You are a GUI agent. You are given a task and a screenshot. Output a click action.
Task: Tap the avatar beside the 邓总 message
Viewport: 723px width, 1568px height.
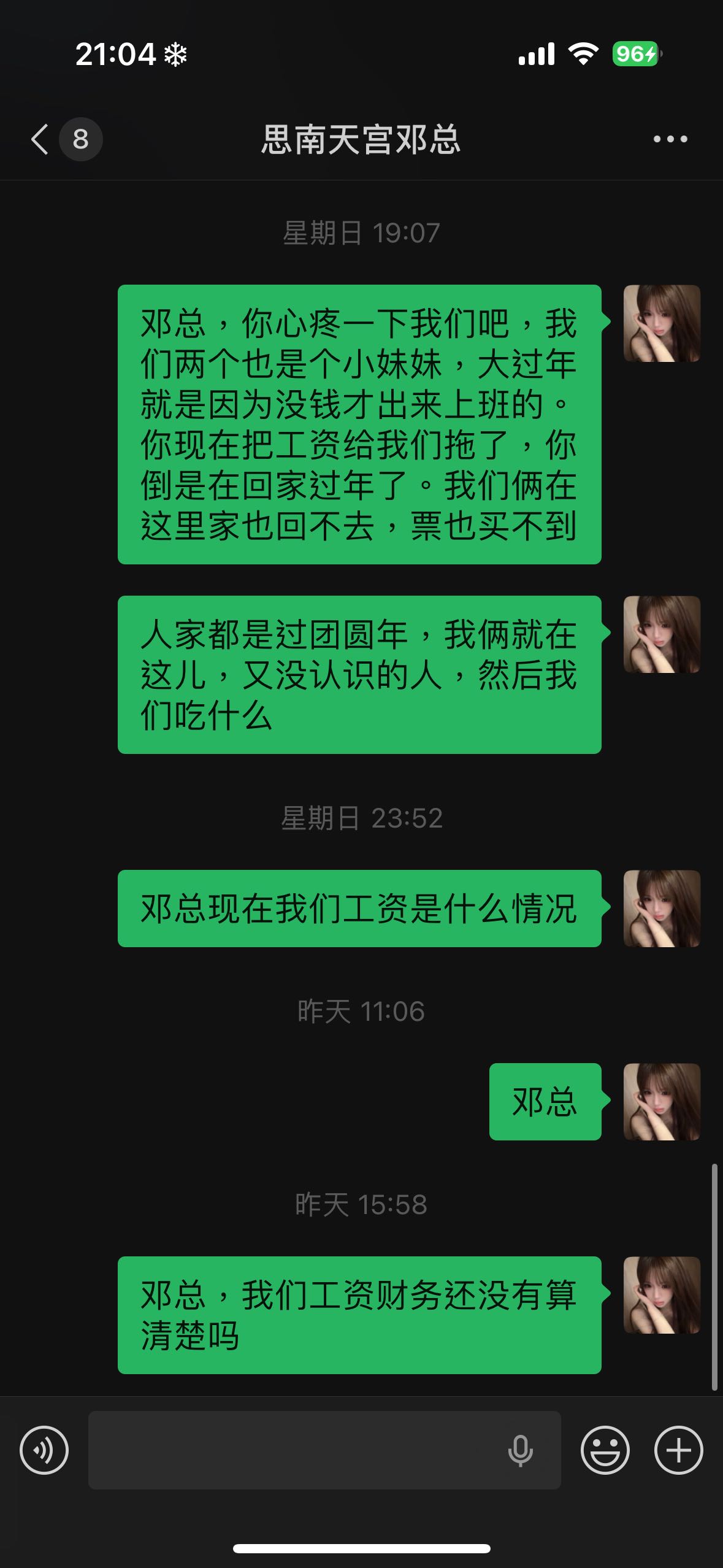click(662, 1102)
